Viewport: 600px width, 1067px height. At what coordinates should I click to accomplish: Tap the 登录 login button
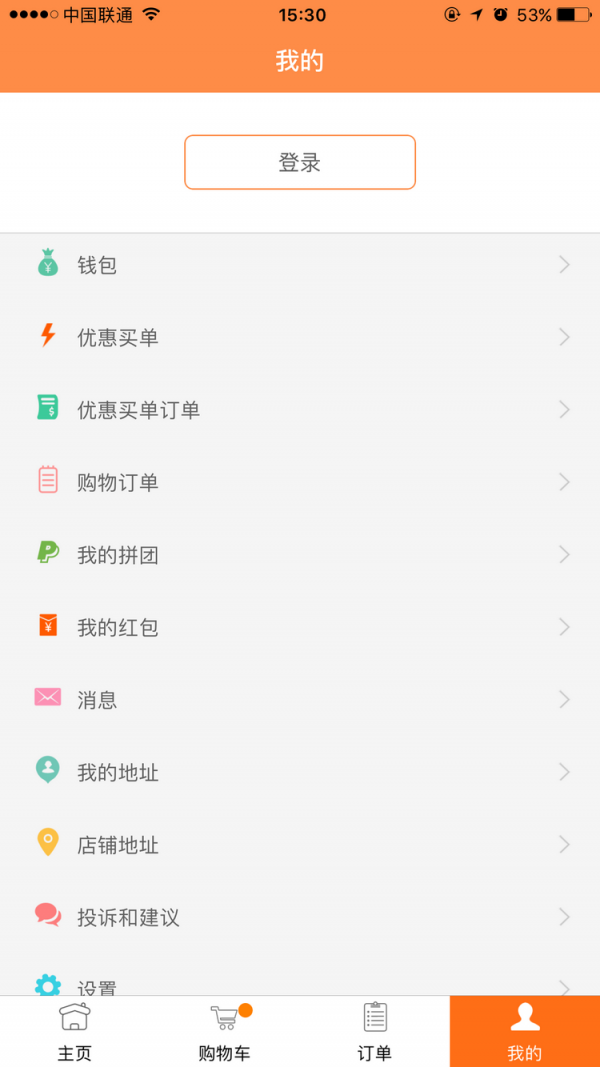pos(300,162)
